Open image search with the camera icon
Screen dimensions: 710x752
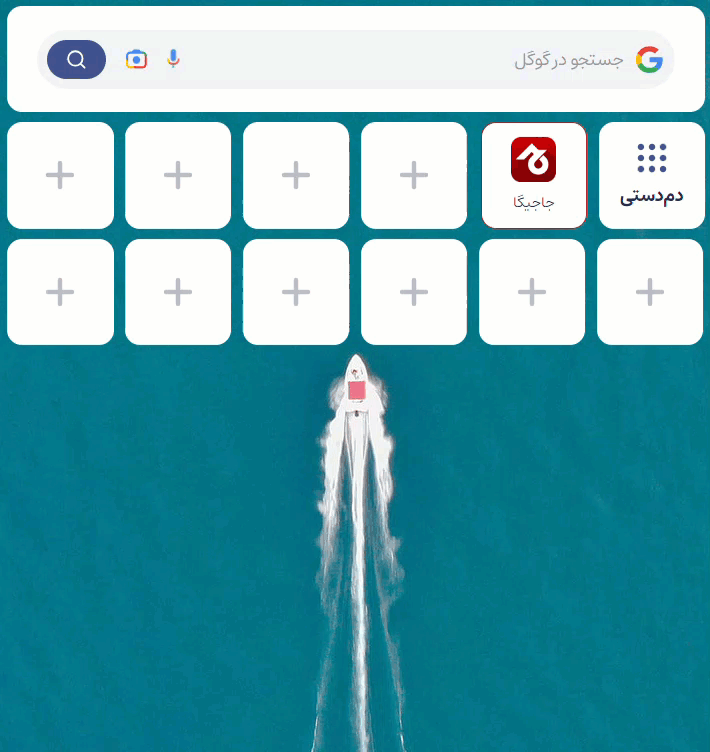coord(137,59)
